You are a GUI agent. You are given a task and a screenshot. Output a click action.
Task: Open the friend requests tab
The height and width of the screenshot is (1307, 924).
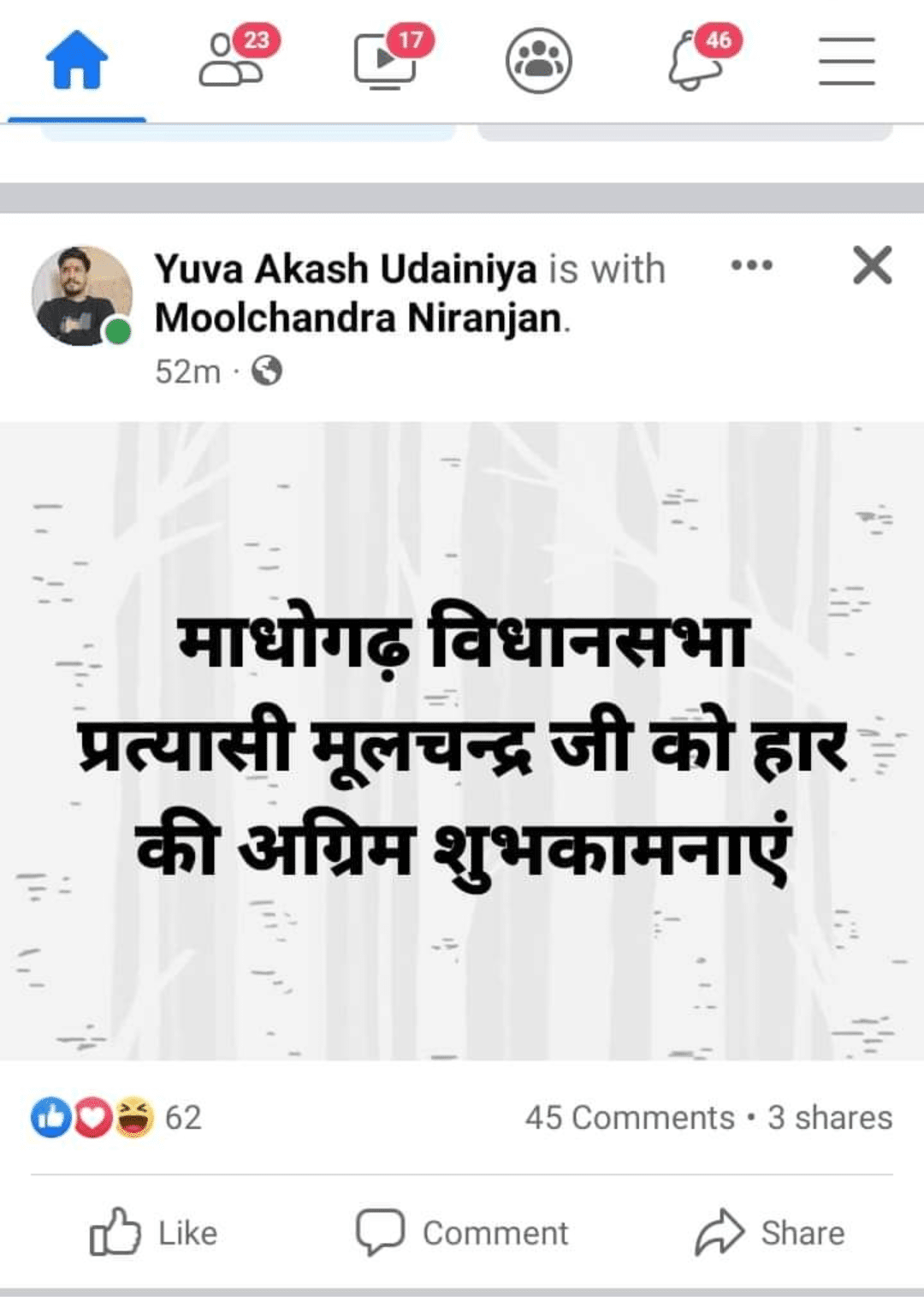click(232, 61)
